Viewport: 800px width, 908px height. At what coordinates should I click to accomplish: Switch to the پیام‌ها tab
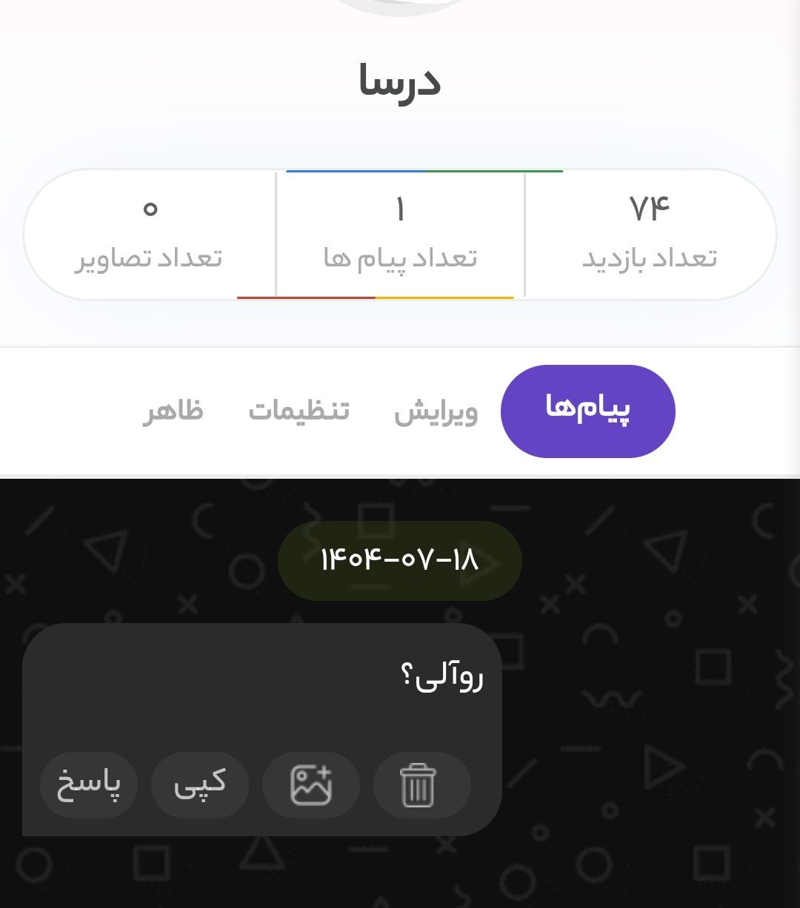(587, 411)
